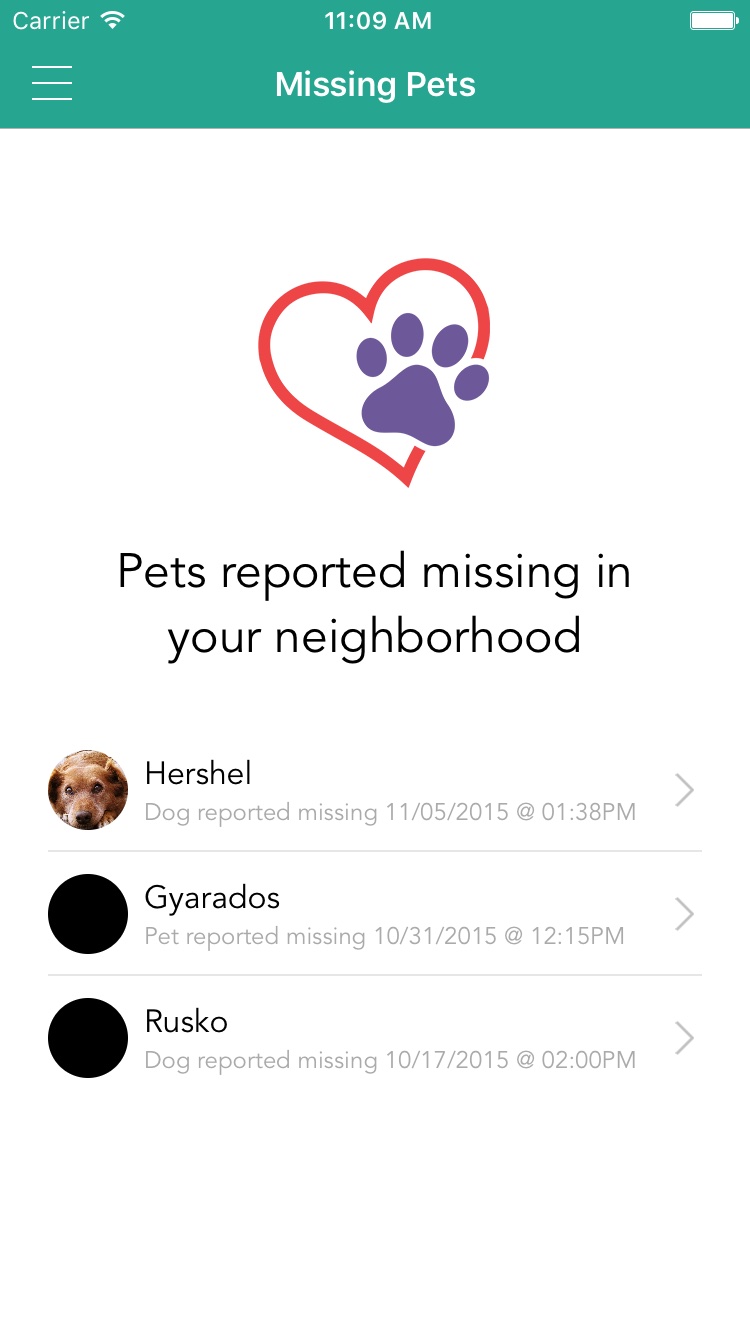Click Hershel's dog photo
The width and height of the screenshot is (750, 1334).
87,789
